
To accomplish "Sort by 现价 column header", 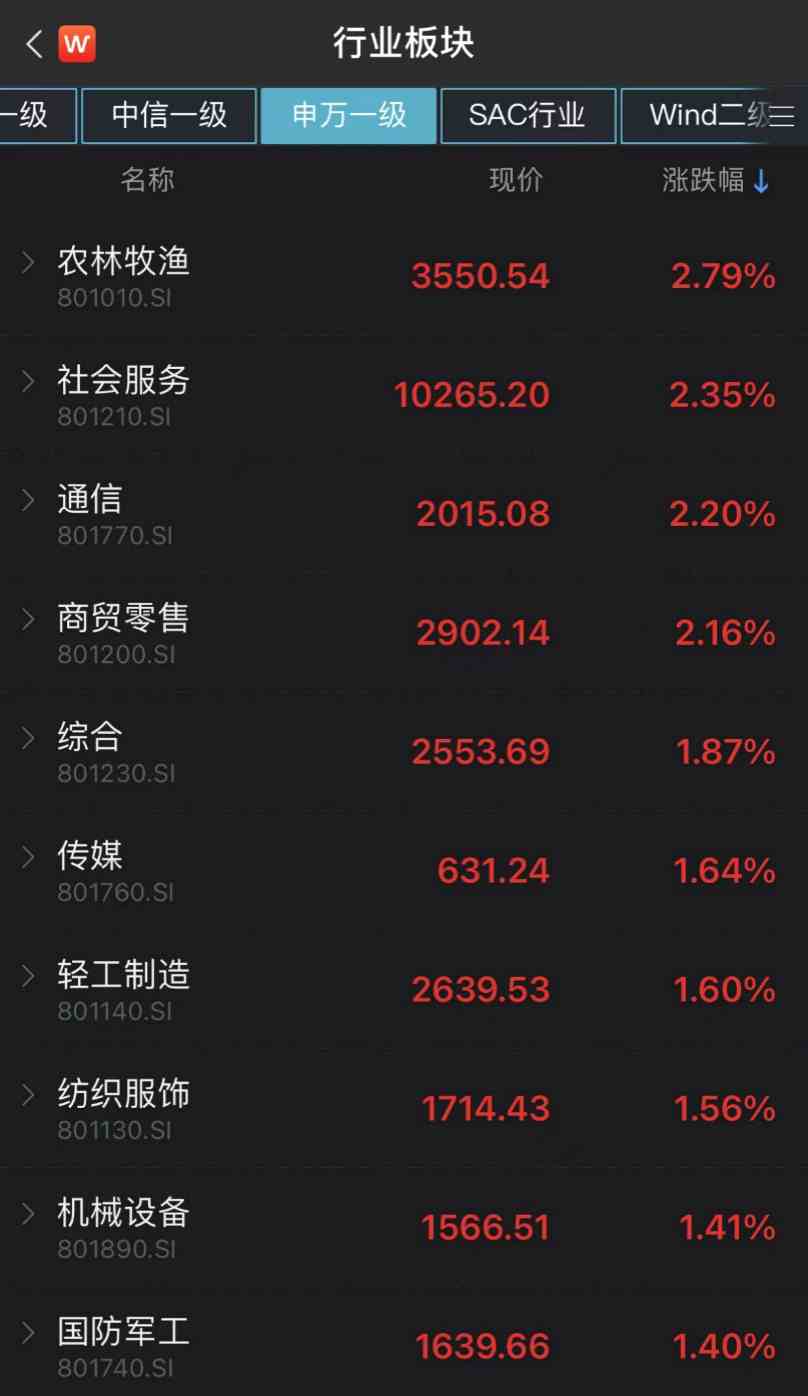I will [x=516, y=180].
